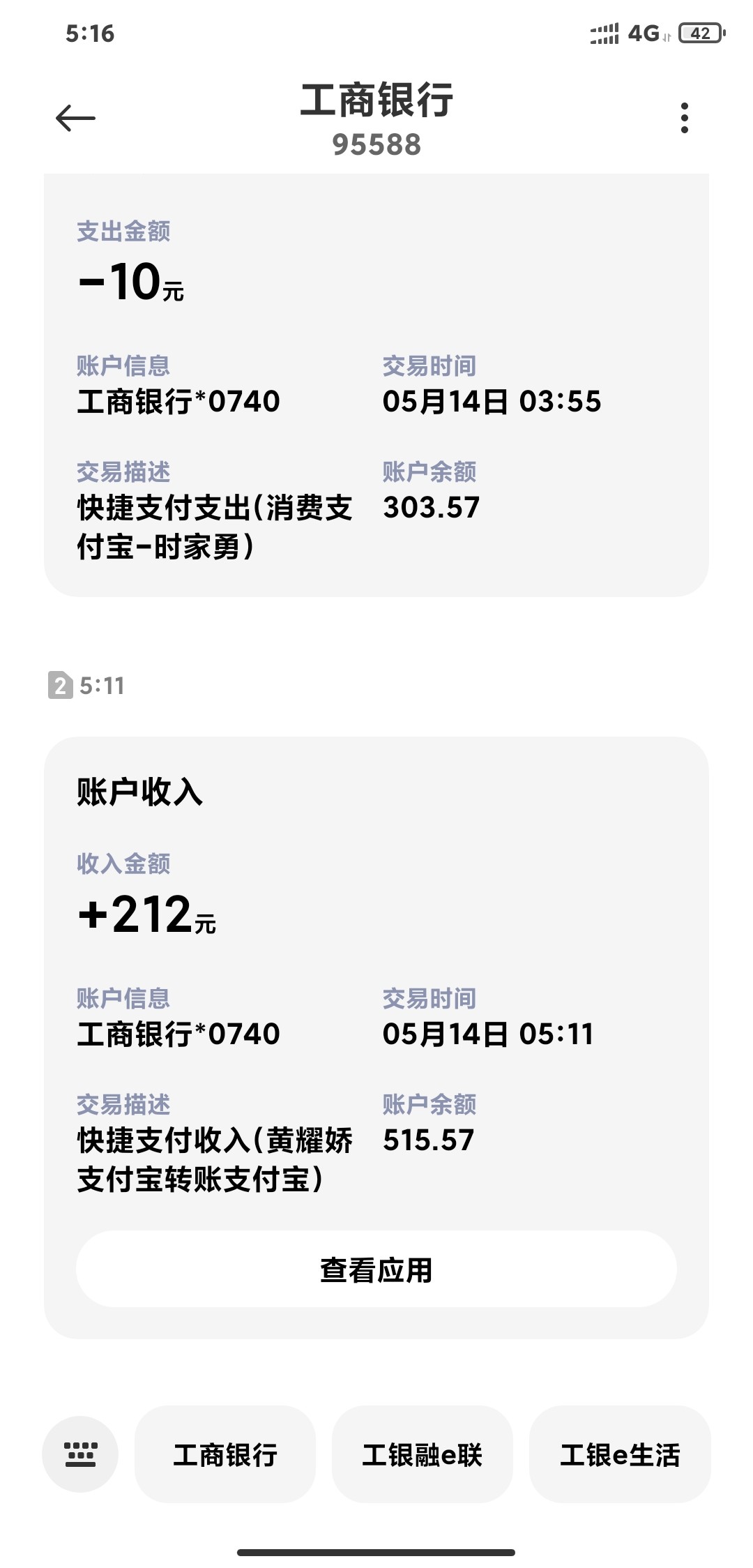This screenshot has width=753, height=1568.
Task: Select the 工银e生活 menu
Action: [x=619, y=1454]
